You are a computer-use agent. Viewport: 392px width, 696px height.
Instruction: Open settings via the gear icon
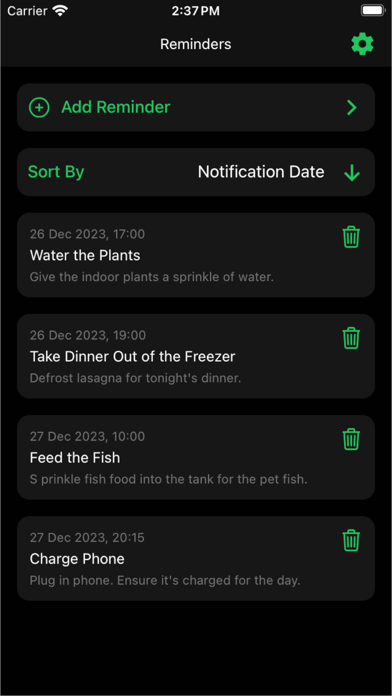[362, 44]
